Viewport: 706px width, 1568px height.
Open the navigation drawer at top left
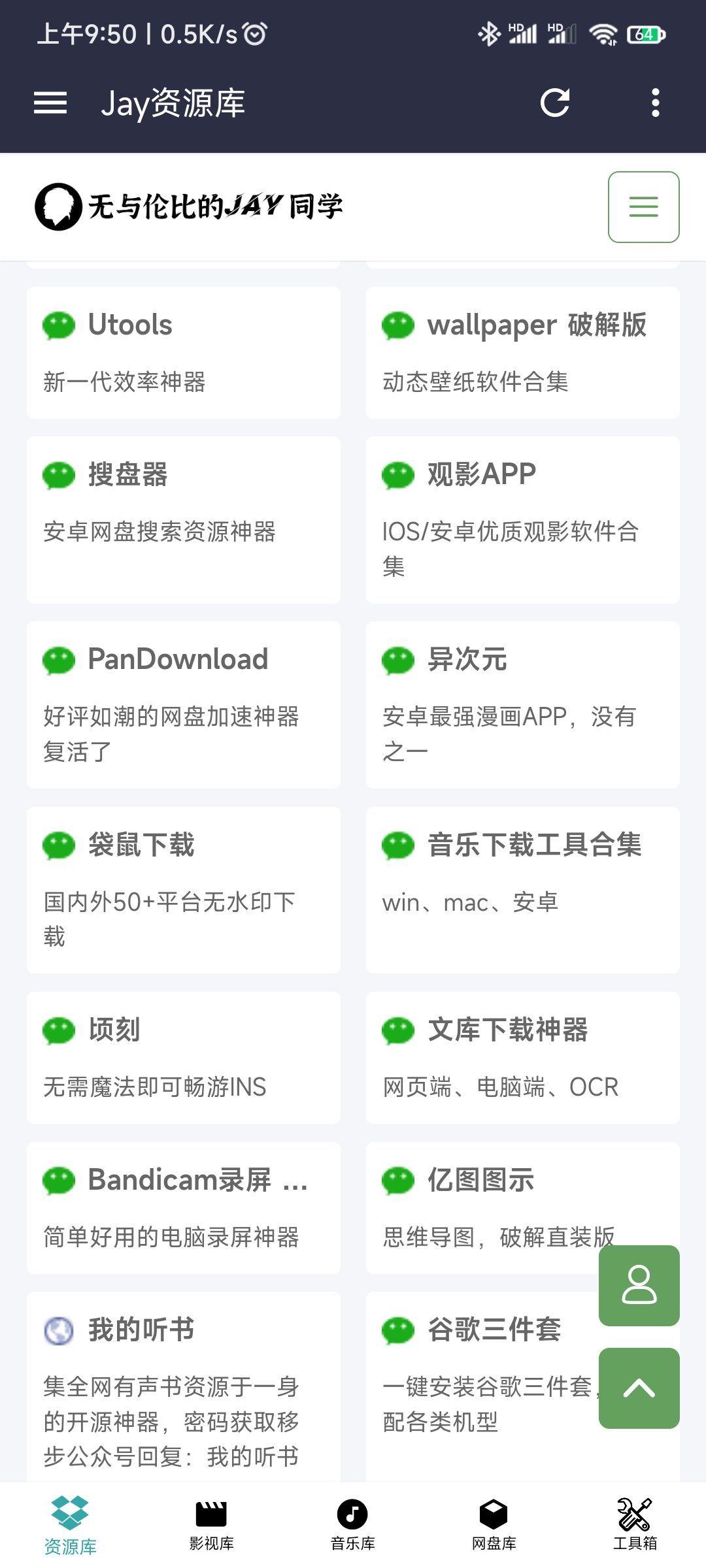click(x=49, y=102)
